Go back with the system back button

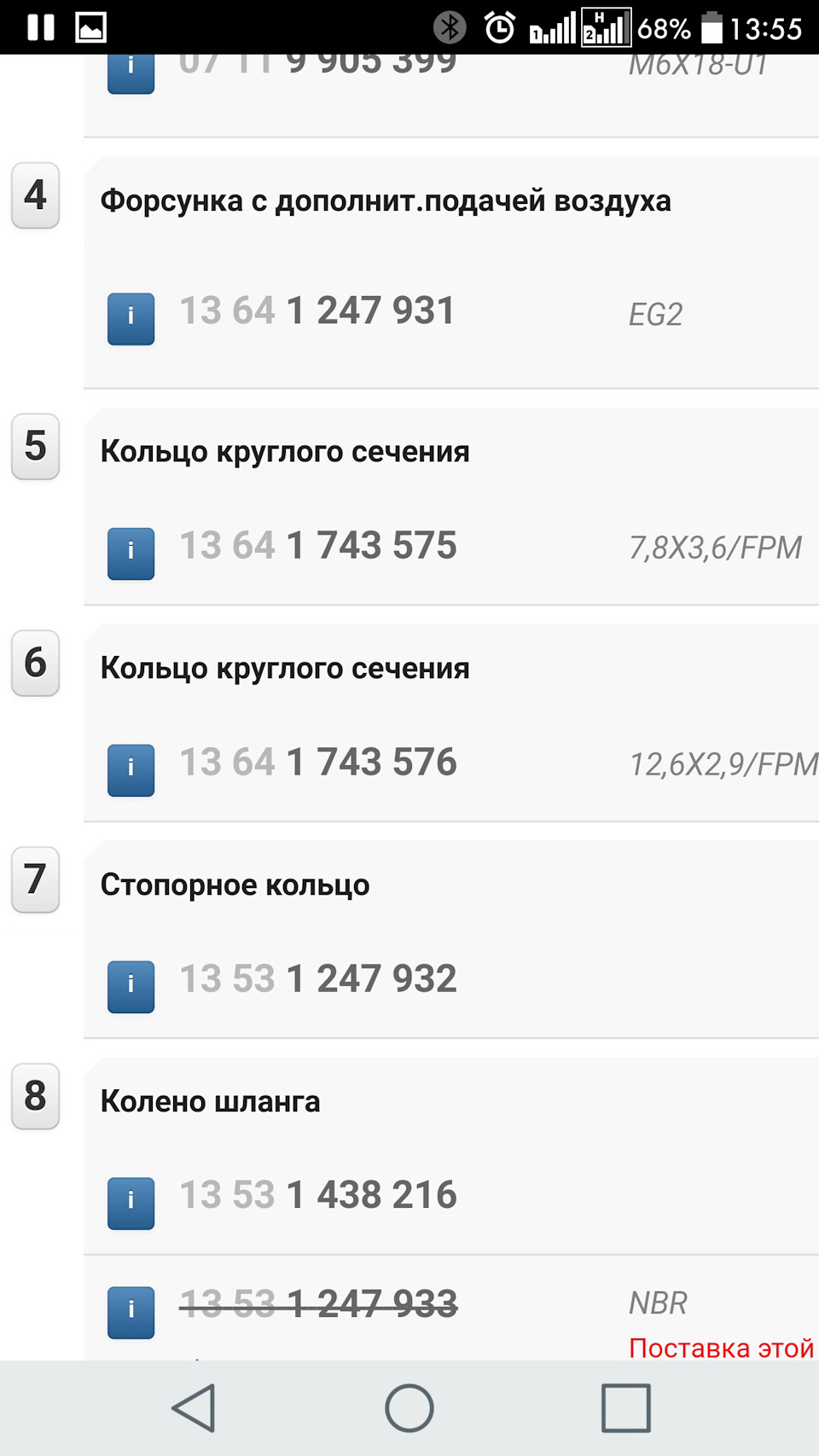tap(194, 1407)
